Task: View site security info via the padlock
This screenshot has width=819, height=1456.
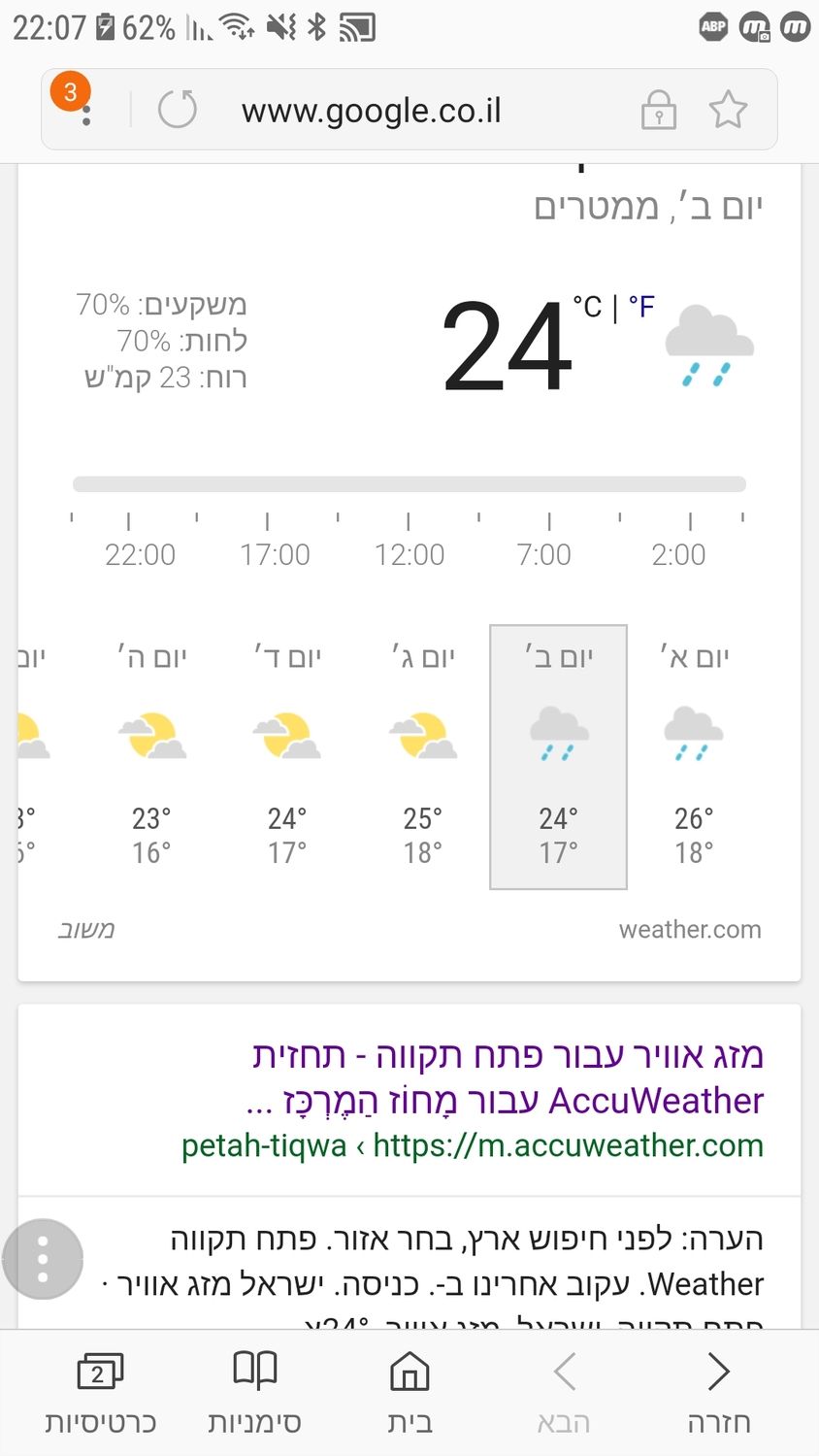Action: 658,110
